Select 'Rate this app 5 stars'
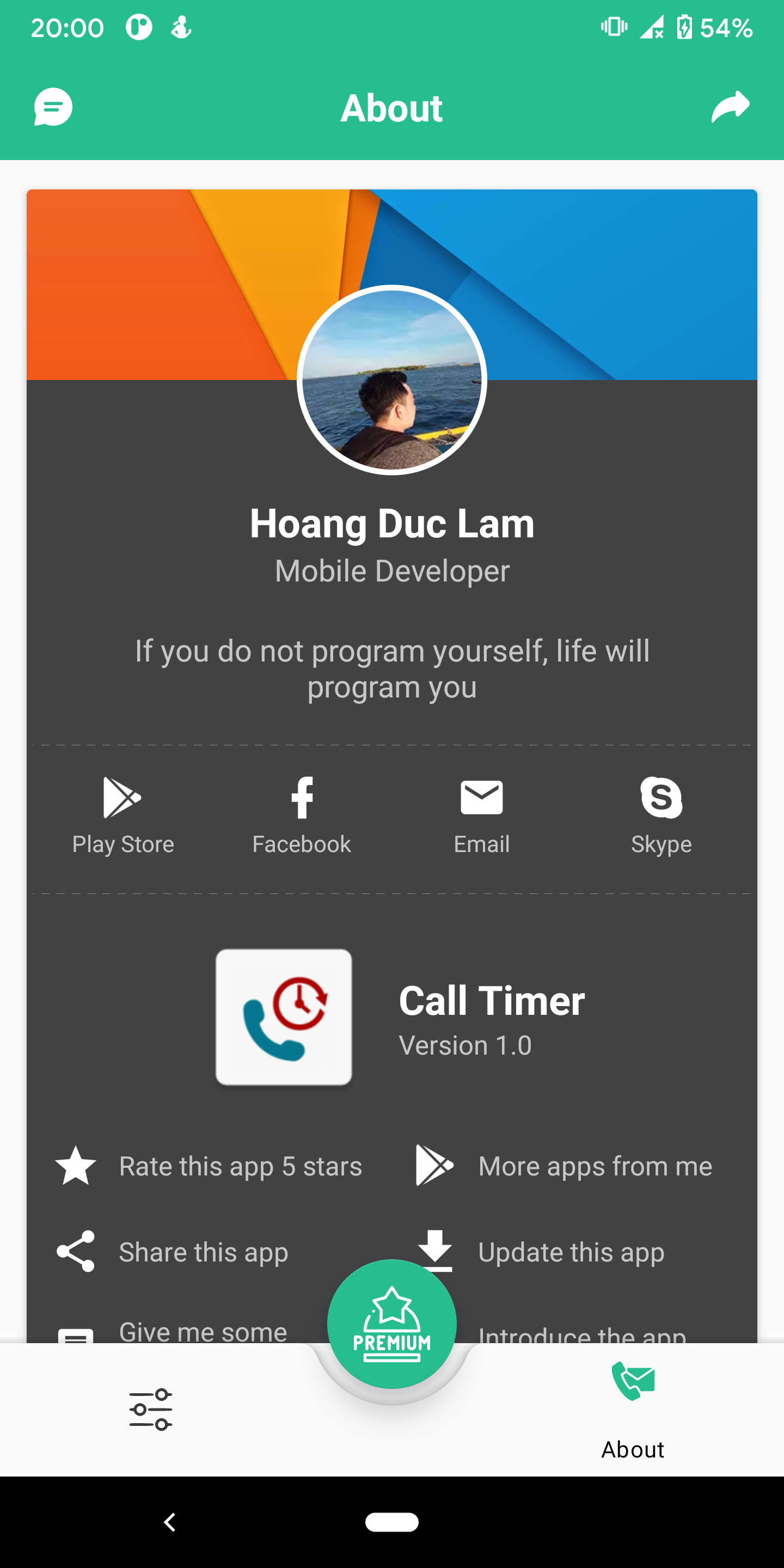This screenshot has height=1568, width=784. tap(241, 1165)
